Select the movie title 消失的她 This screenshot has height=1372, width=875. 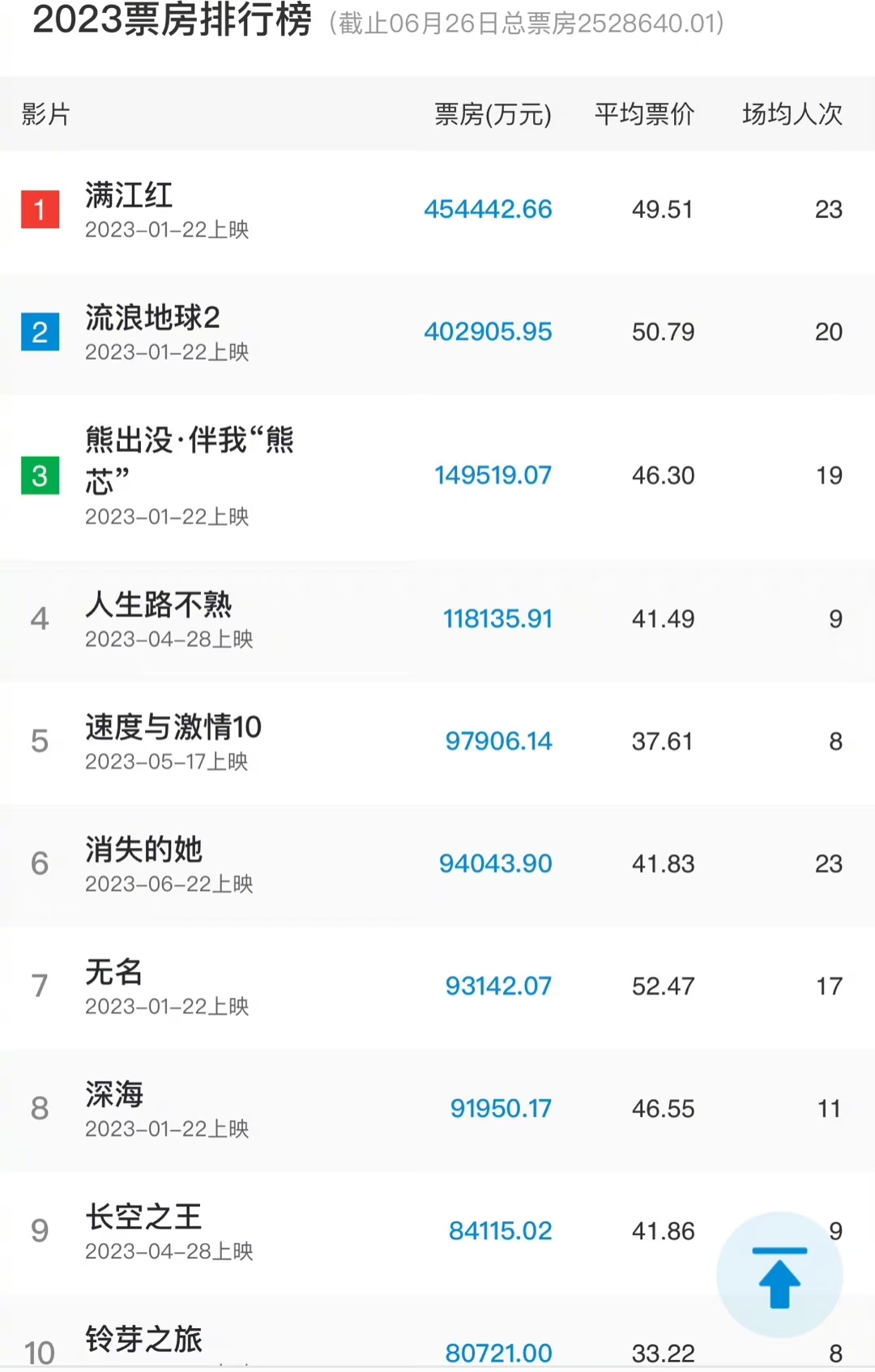click(x=146, y=850)
